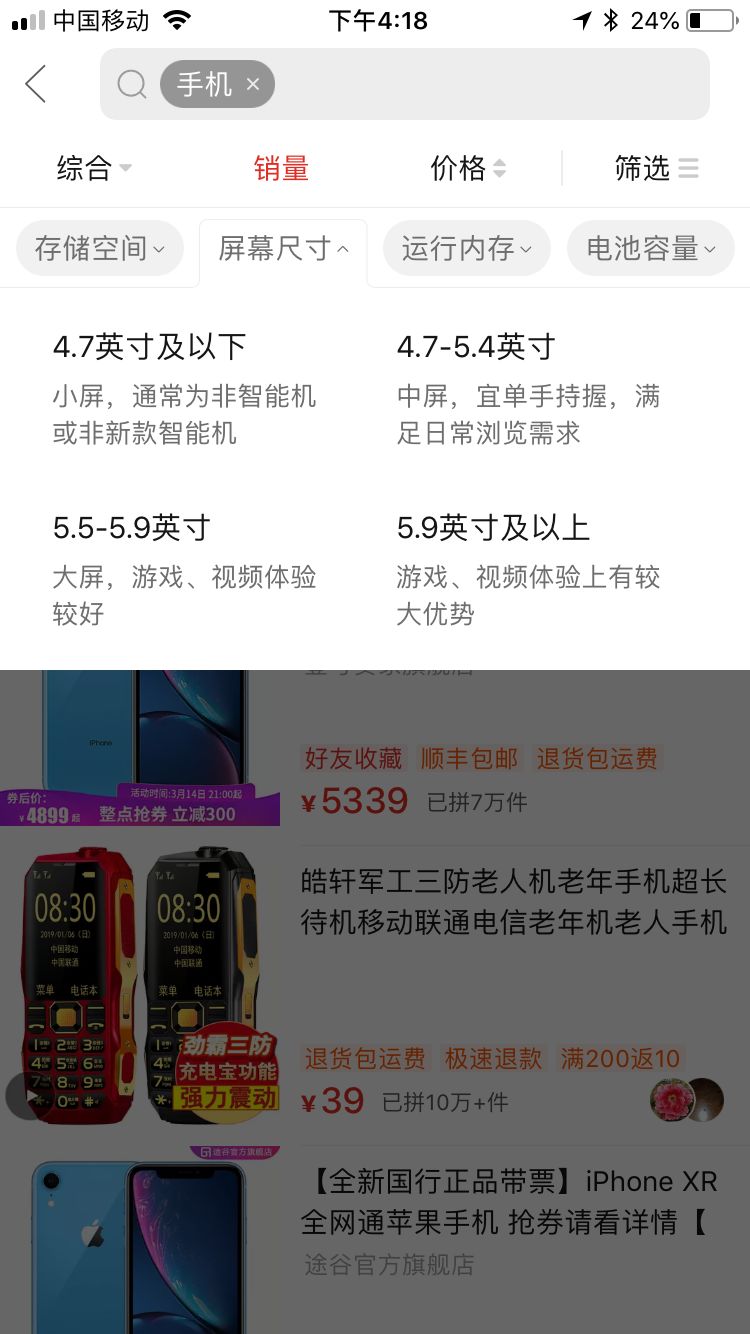Remove the 手机 search keyword tag
Viewport: 750px width, 1334px height.
253,85
